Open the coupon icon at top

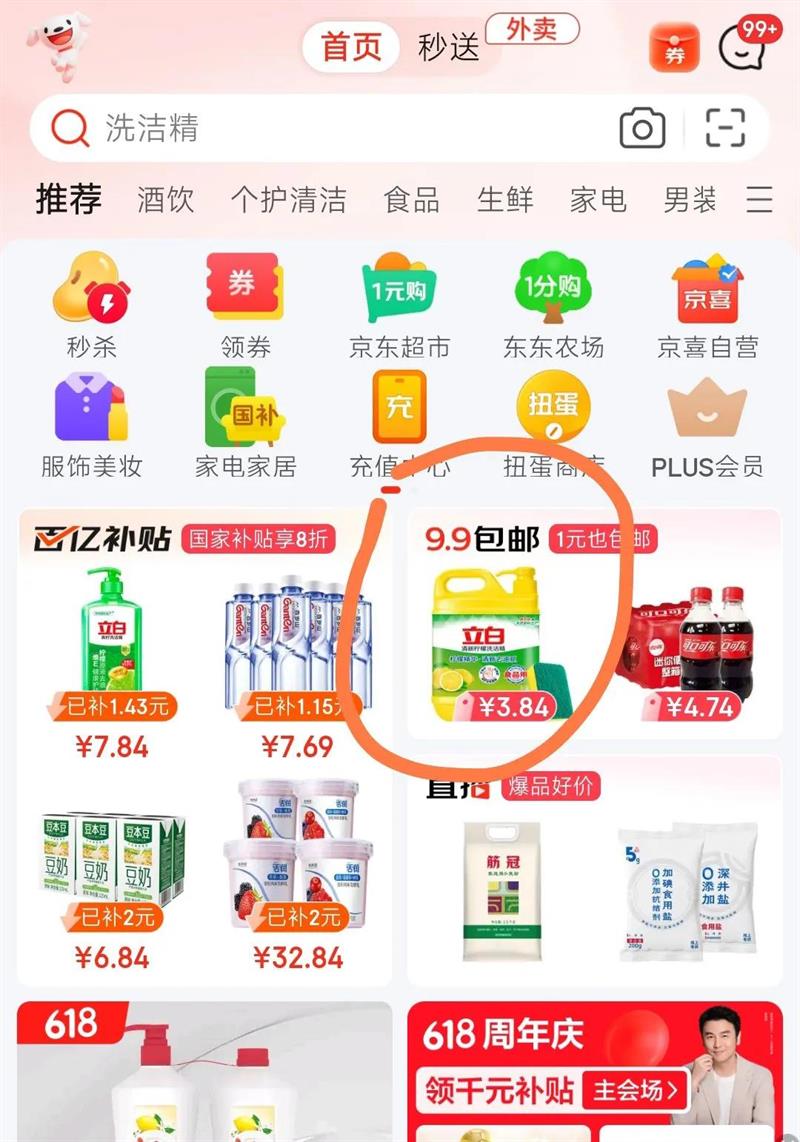click(675, 46)
